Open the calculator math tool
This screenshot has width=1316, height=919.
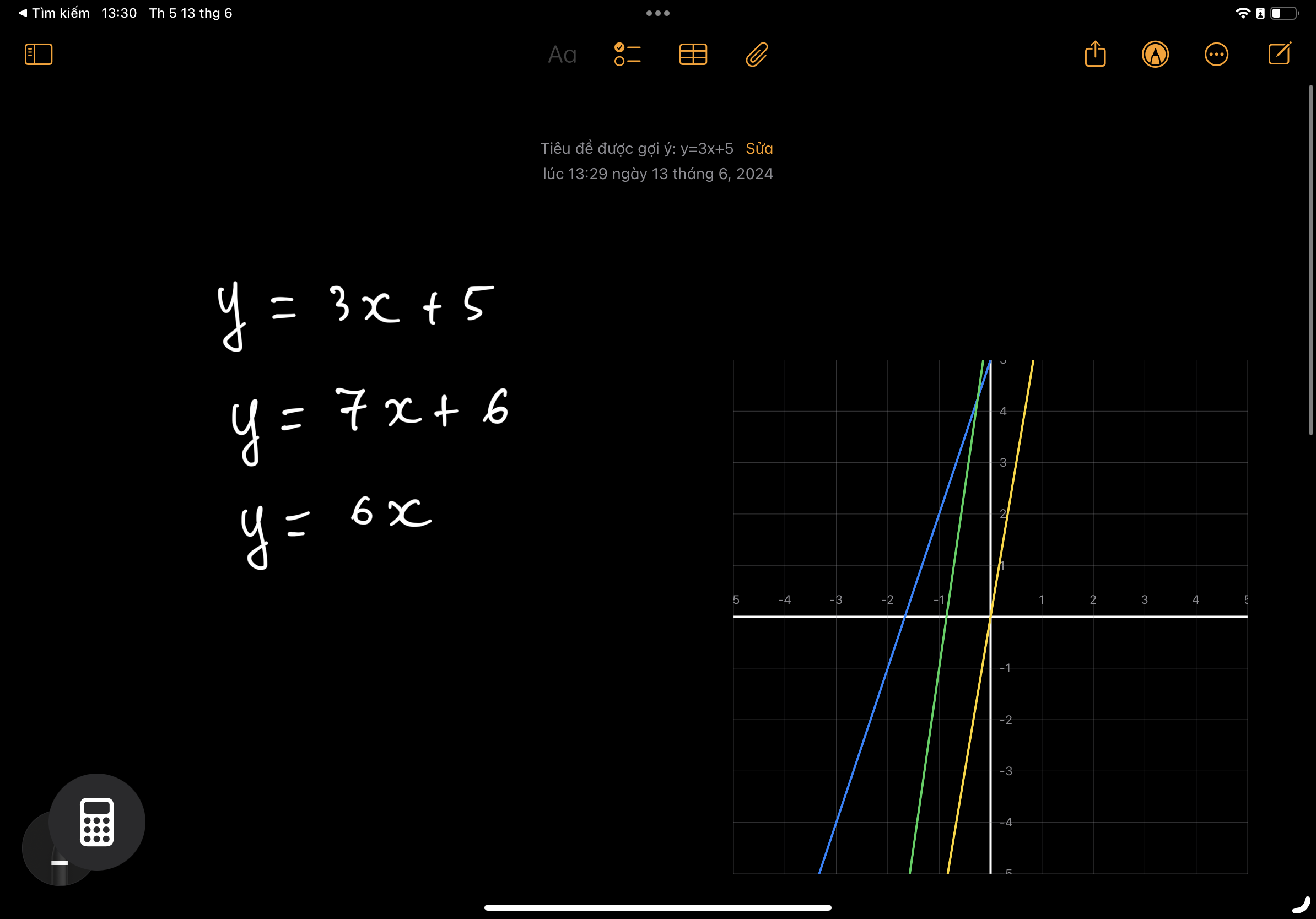[x=96, y=821]
